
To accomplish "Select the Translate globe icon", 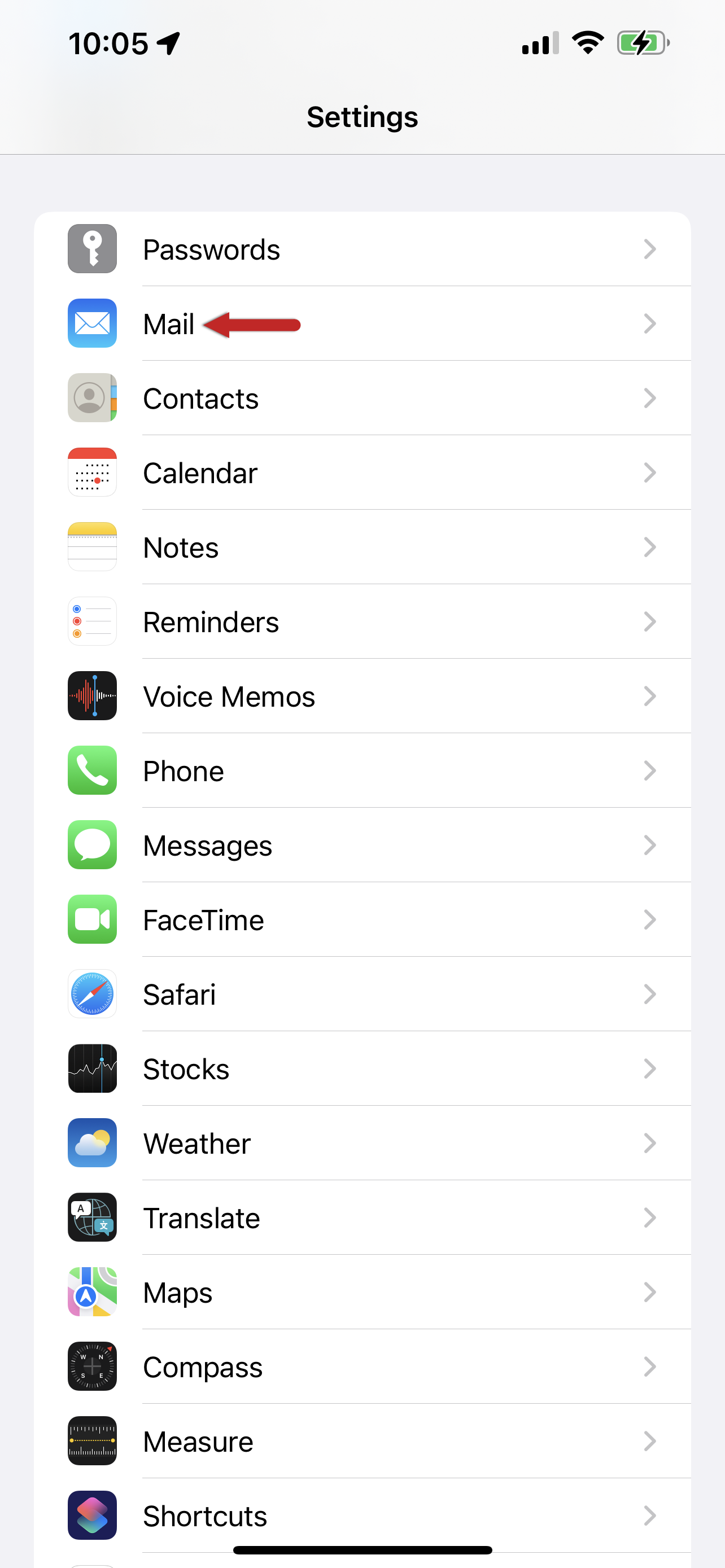I will pyautogui.click(x=92, y=1218).
